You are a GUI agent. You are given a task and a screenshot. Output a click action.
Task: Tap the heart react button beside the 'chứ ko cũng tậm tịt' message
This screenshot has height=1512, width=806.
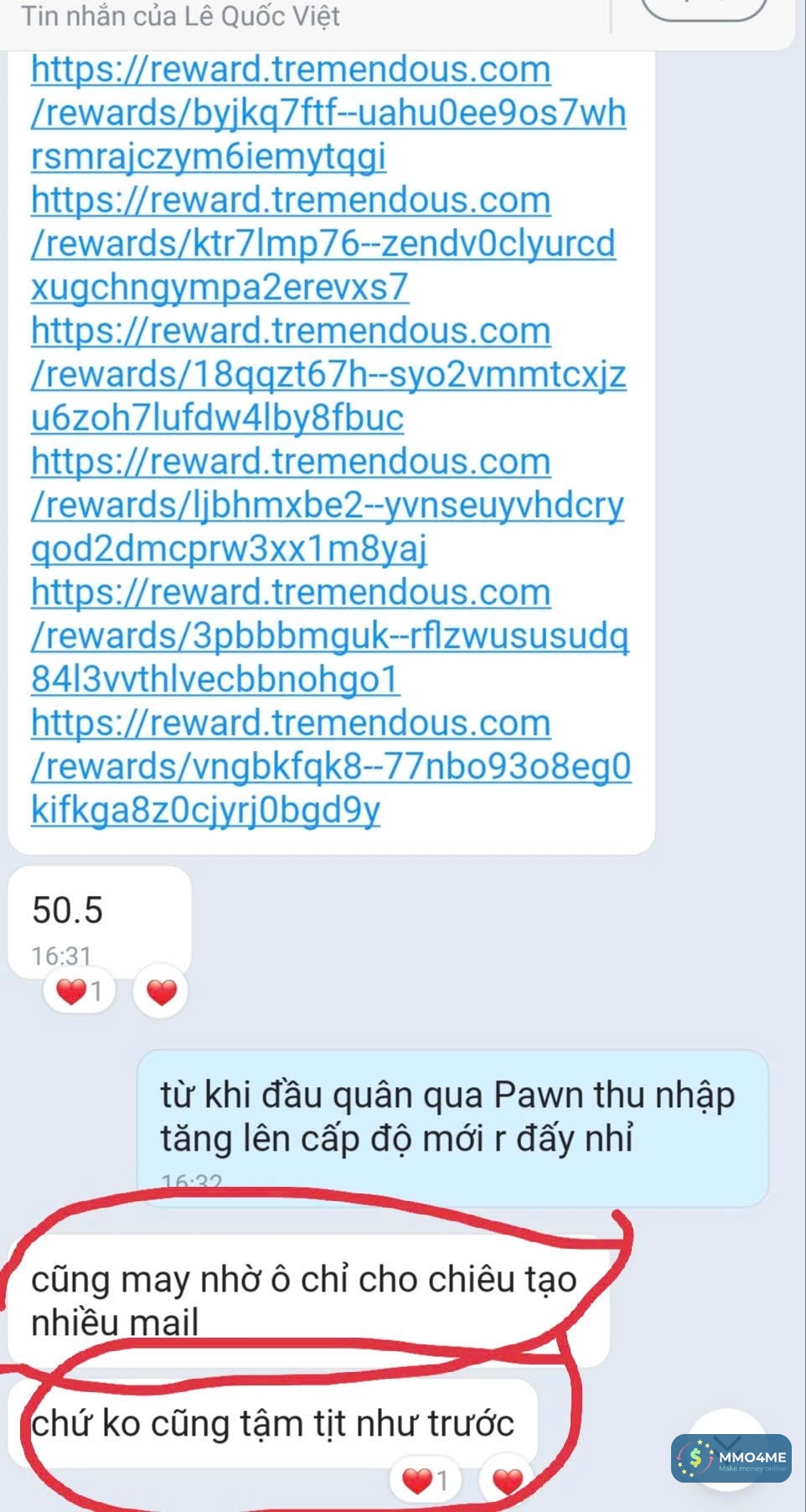[x=508, y=1481]
